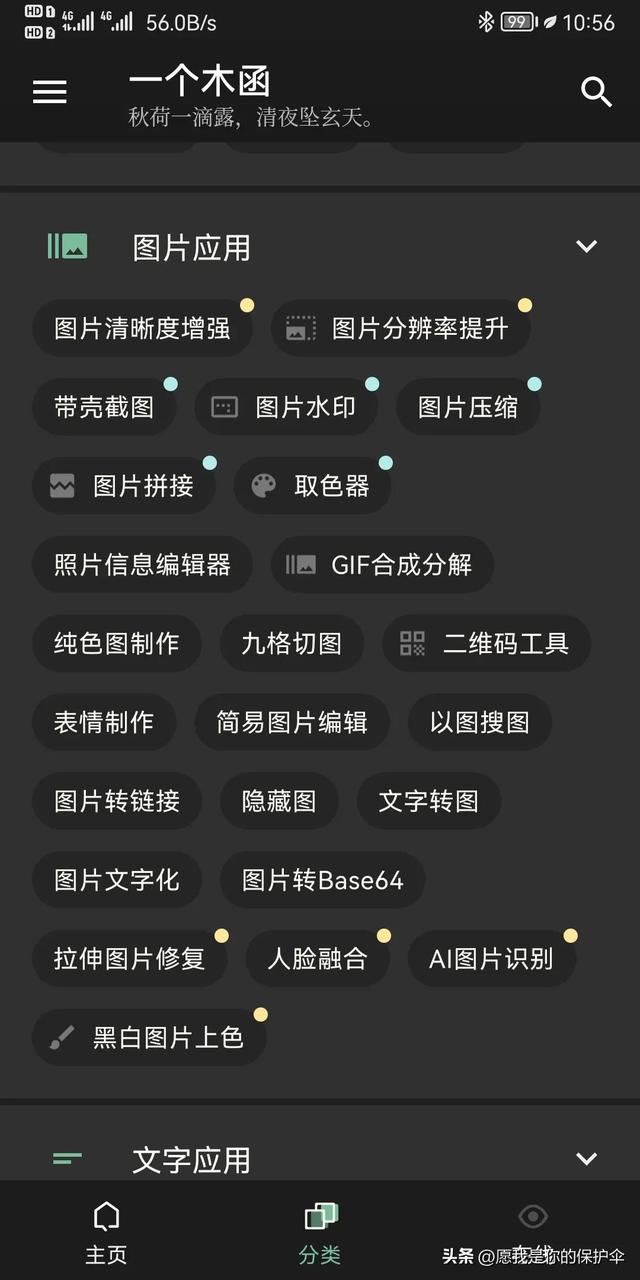Switch to the 主页 tab
The height and width of the screenshot is (1280, 640).
tap(106, 1233)
